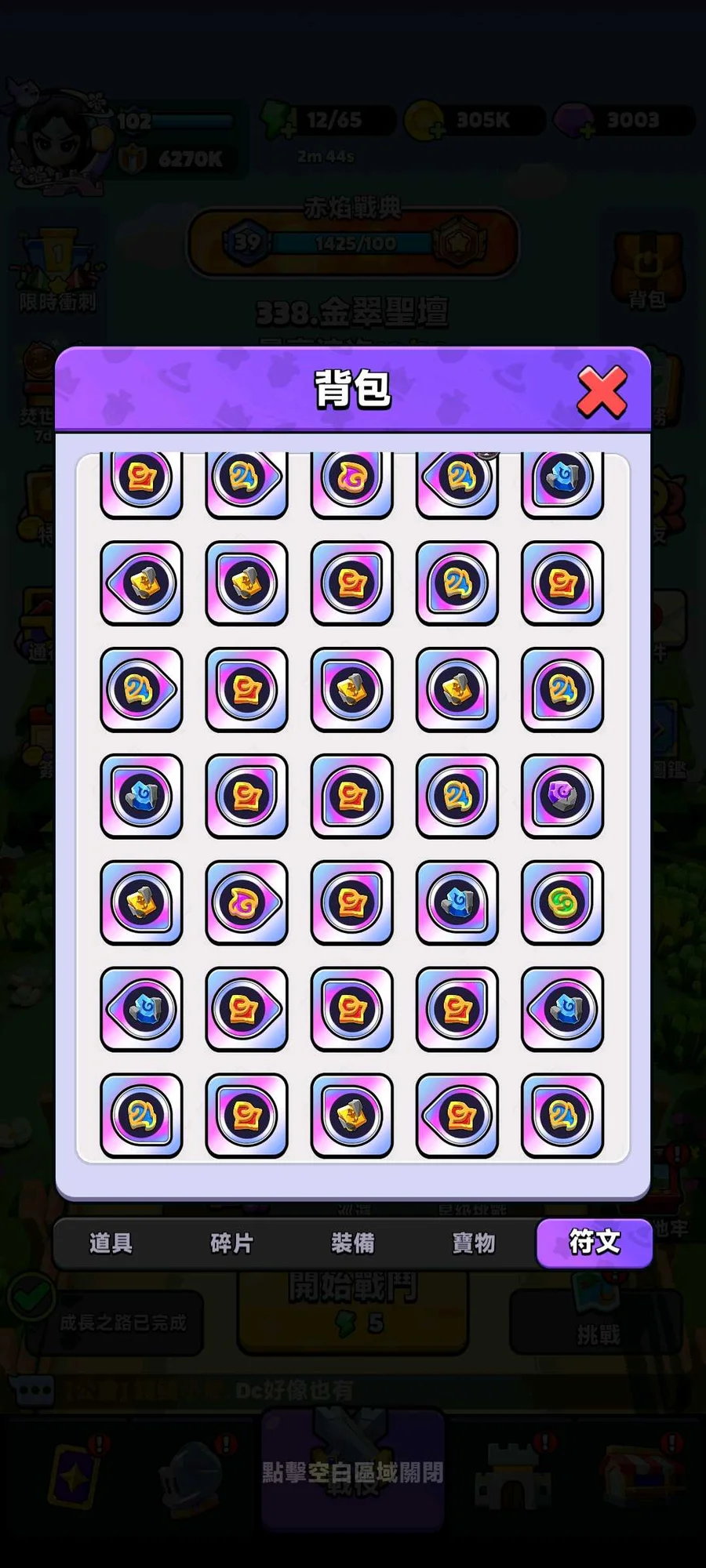Image resolution: width=706 pixels, height=1568 pixels.
Task: Select the 寶物 tab
Action: [473, 1243]
